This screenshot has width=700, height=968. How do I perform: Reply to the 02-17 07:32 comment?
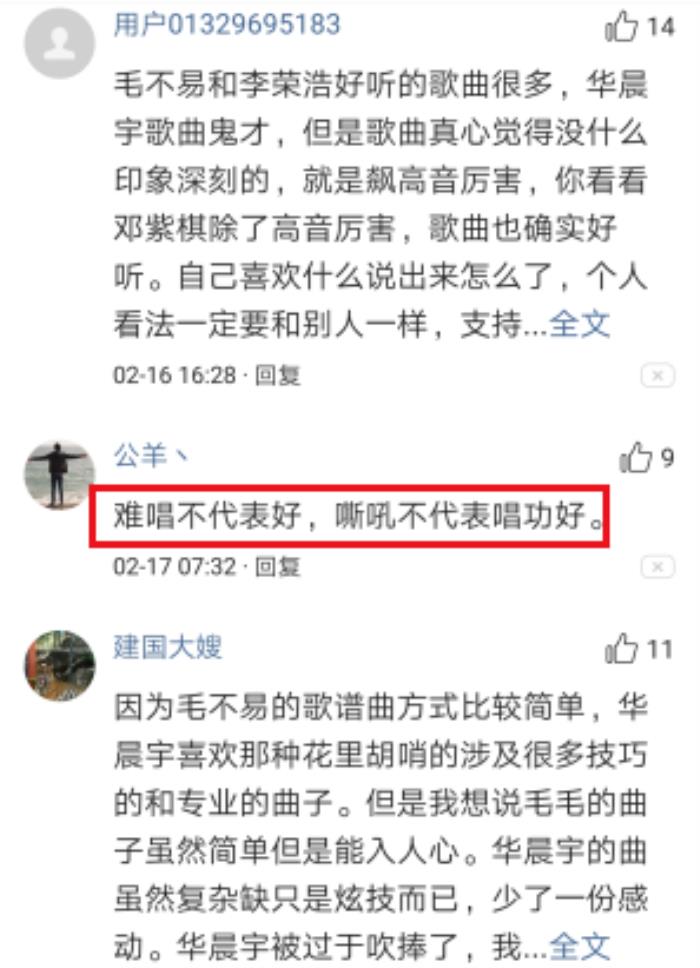click(x=277, y=566)
